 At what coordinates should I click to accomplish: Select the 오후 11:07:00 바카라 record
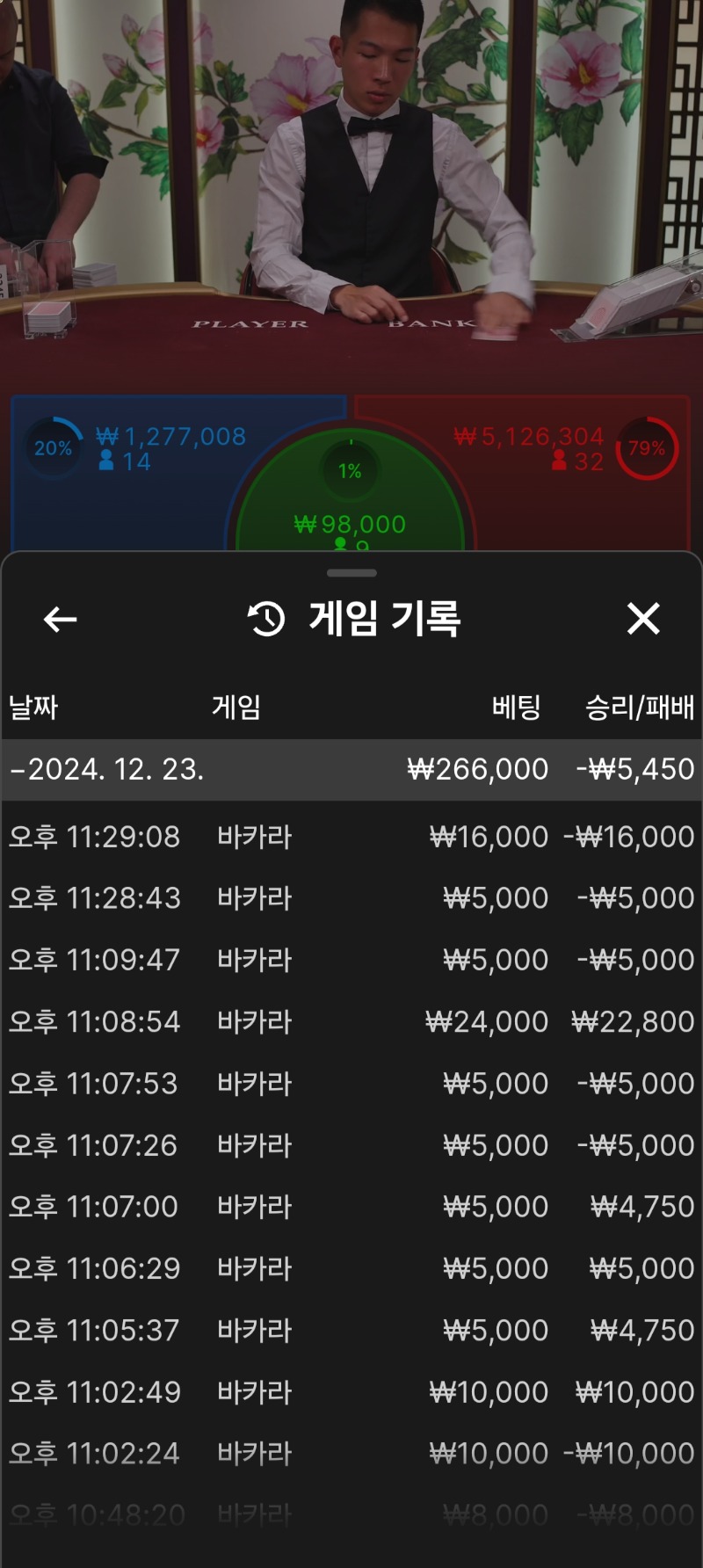click(x=351, y=1207)
